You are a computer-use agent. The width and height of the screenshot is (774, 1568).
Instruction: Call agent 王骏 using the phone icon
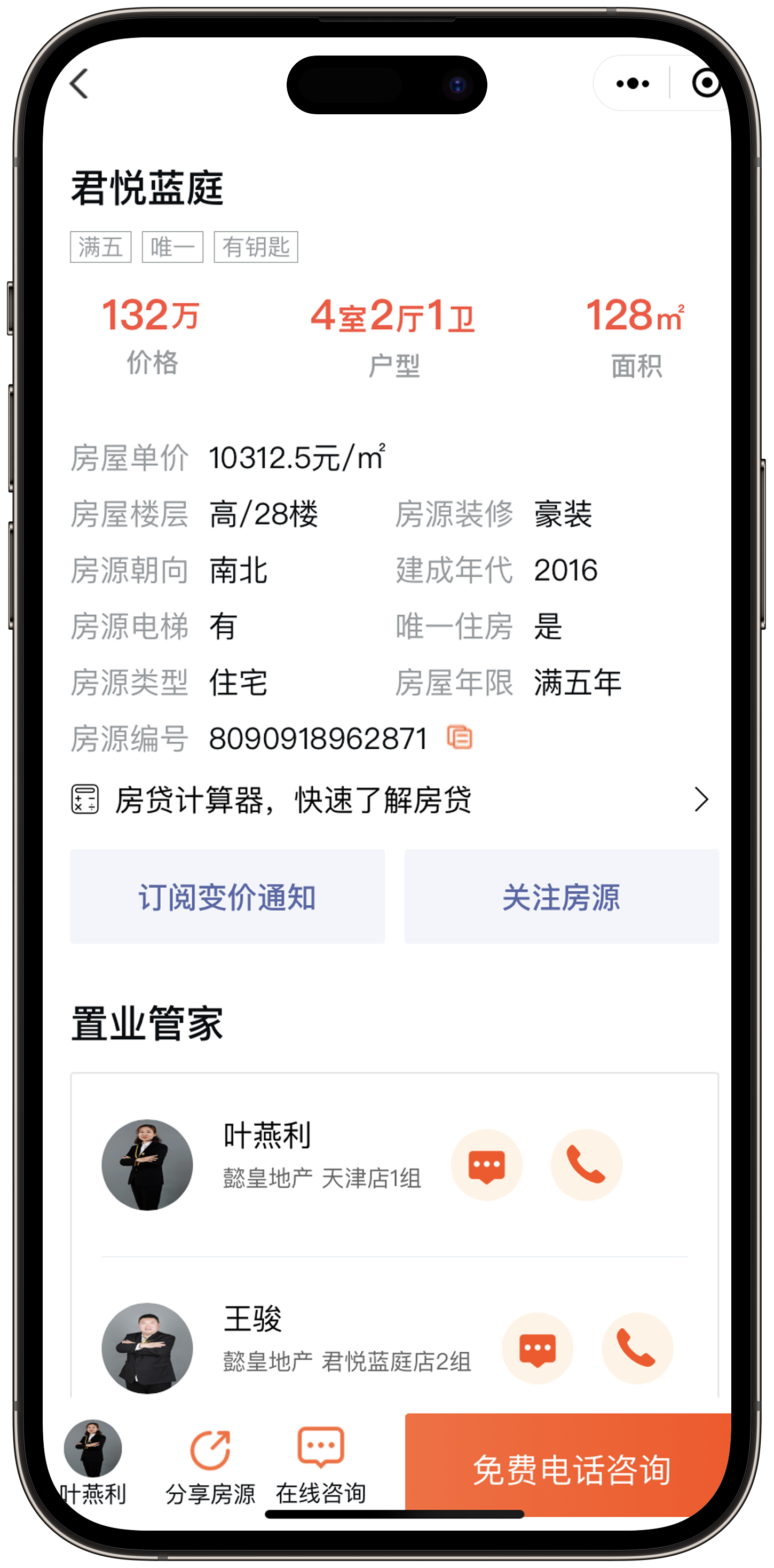[636, 1349]
